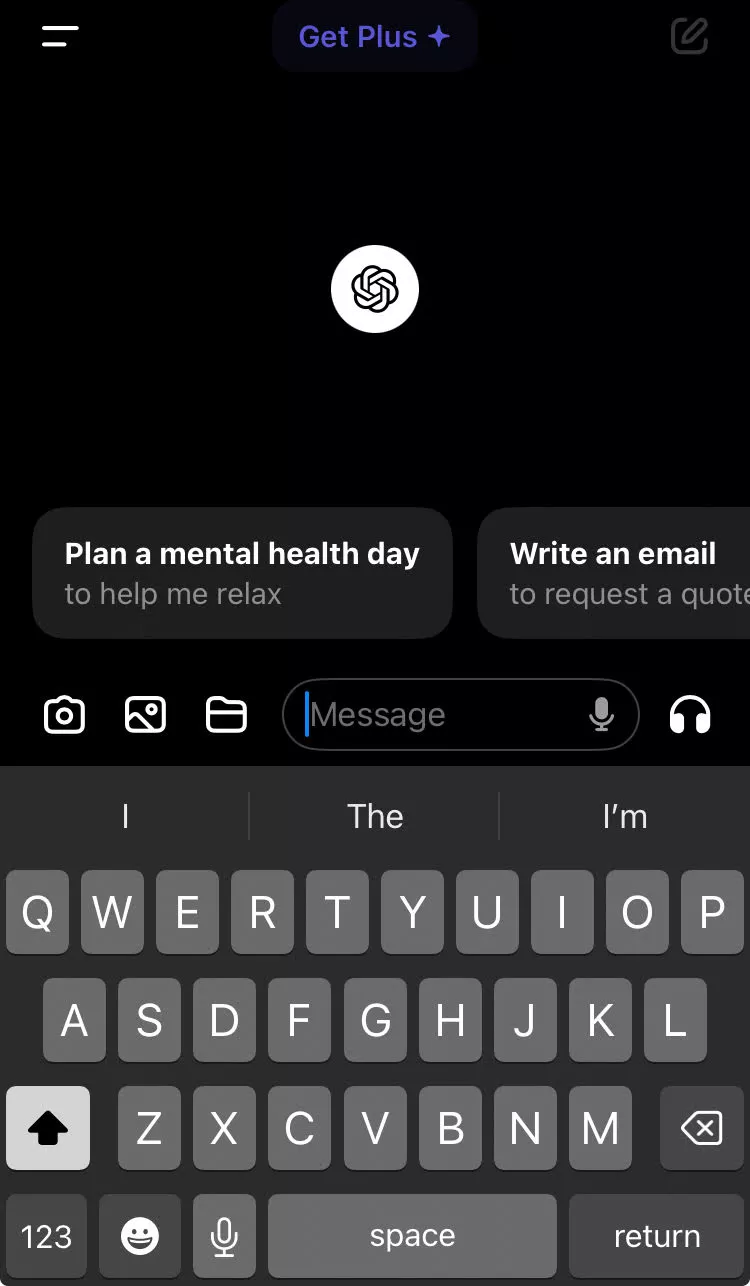Attach a file using the folder icon
Screen dimensions: 750x1286
[226, 715]
